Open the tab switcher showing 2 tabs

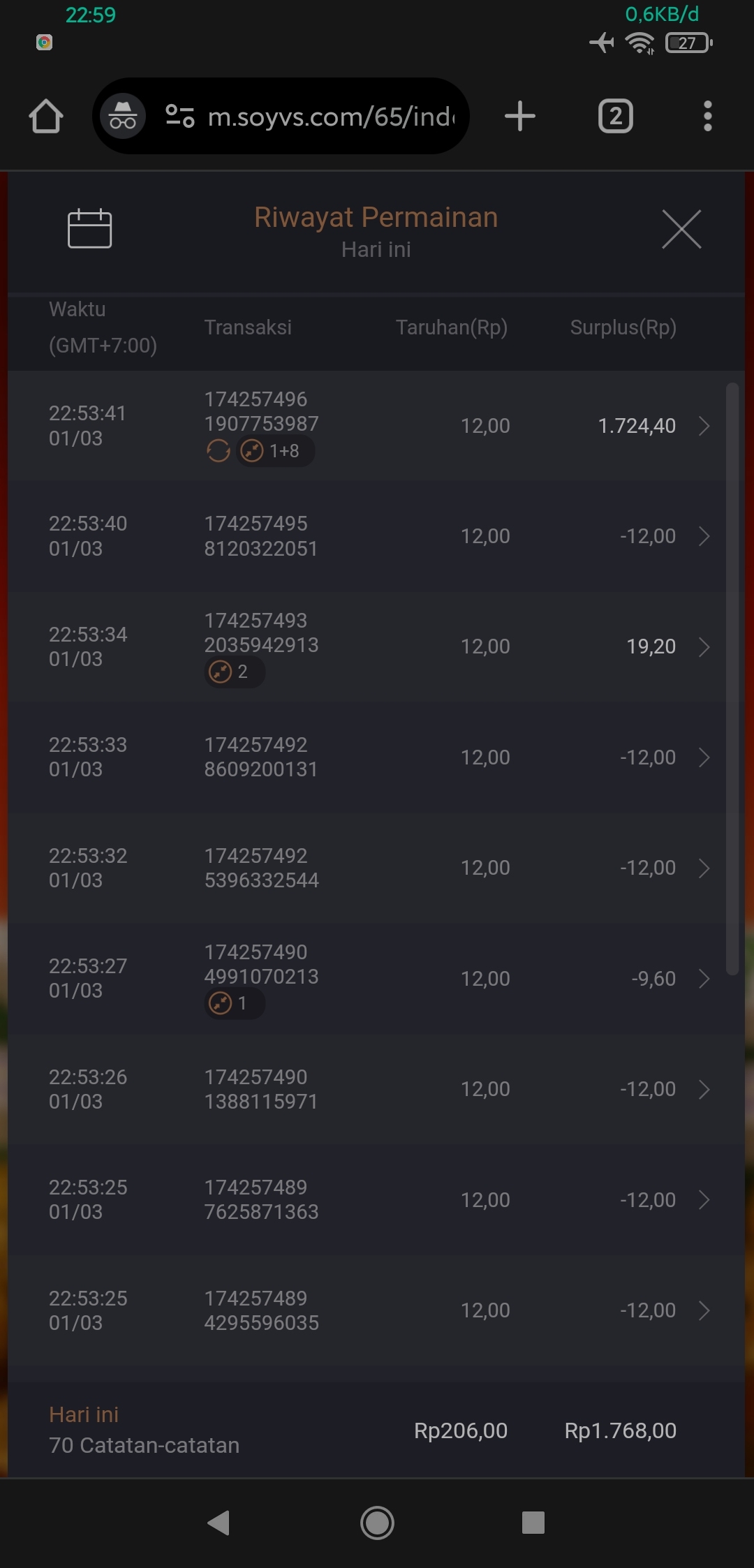click(x=615, y=117)
